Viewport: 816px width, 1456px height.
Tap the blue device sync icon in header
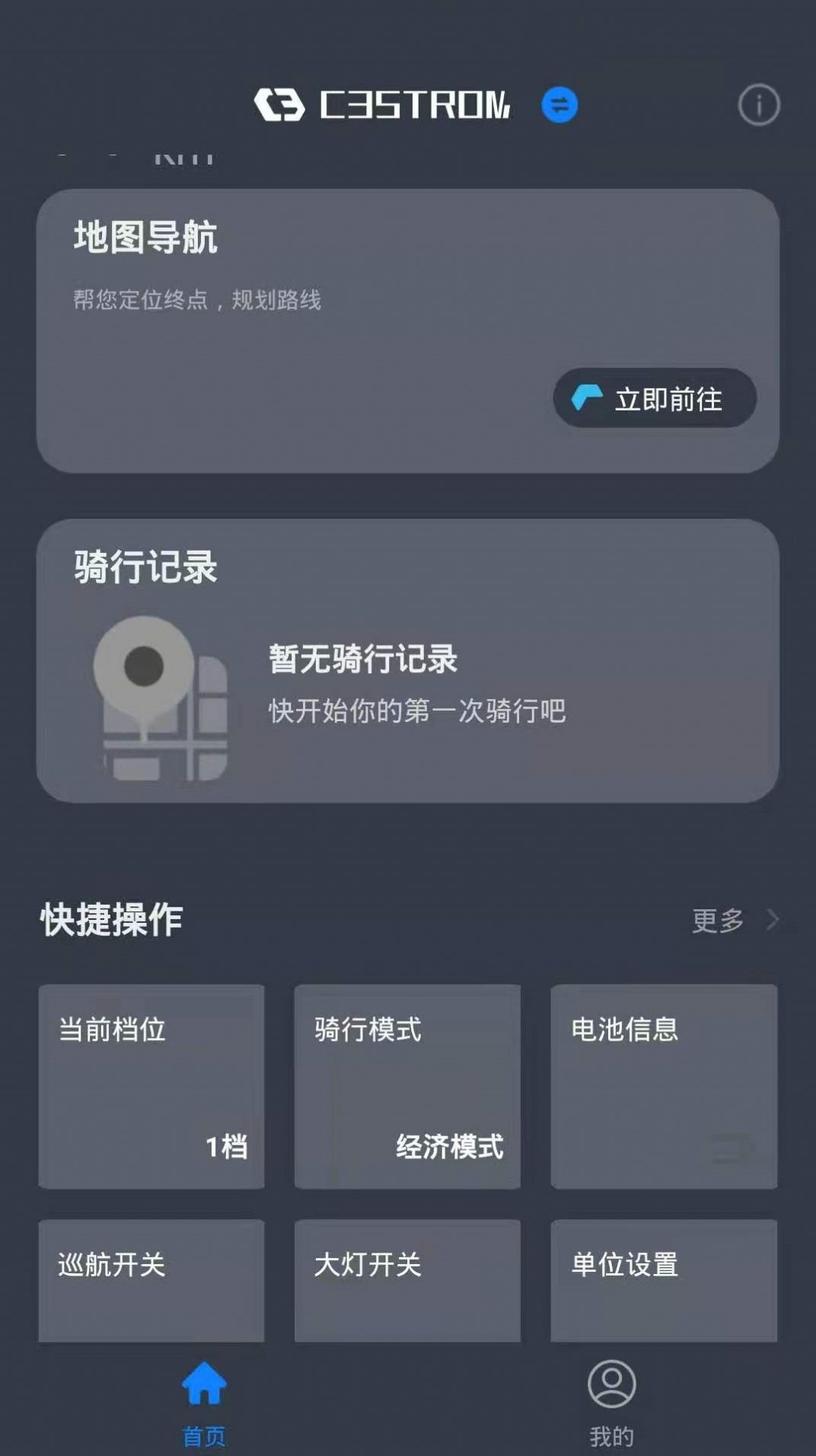pos(558,106)
